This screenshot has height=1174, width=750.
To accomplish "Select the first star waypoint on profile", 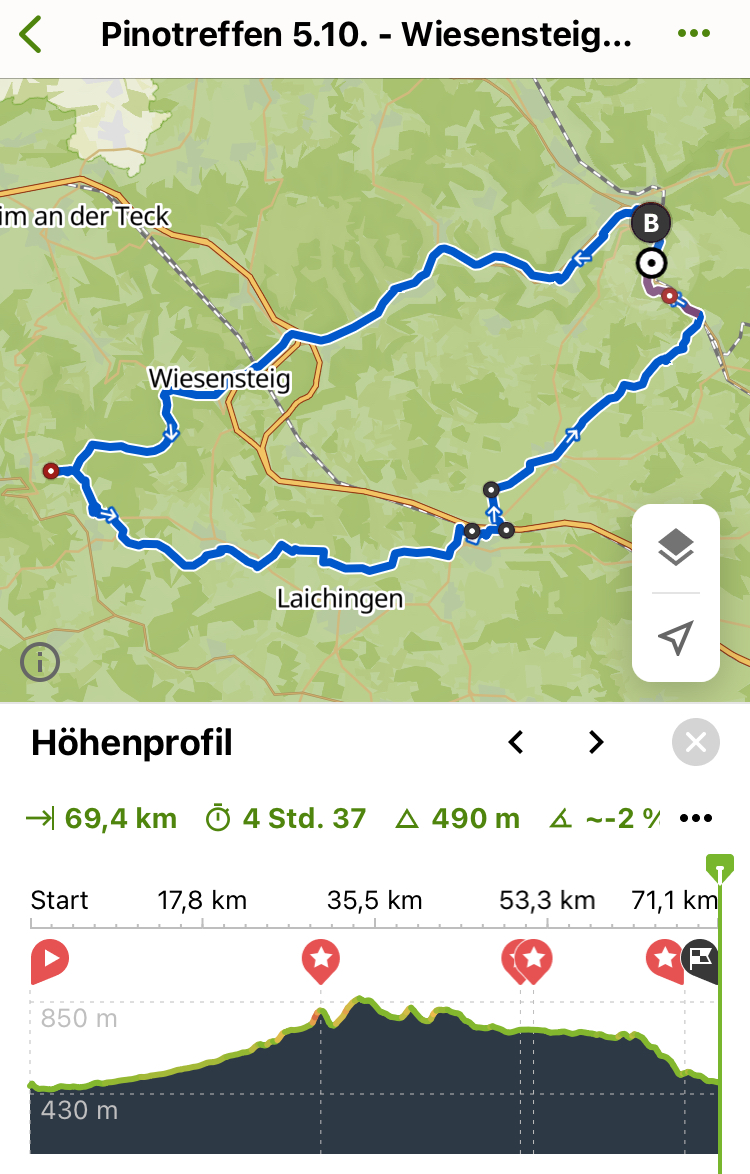I will click(x=321, y=960).
